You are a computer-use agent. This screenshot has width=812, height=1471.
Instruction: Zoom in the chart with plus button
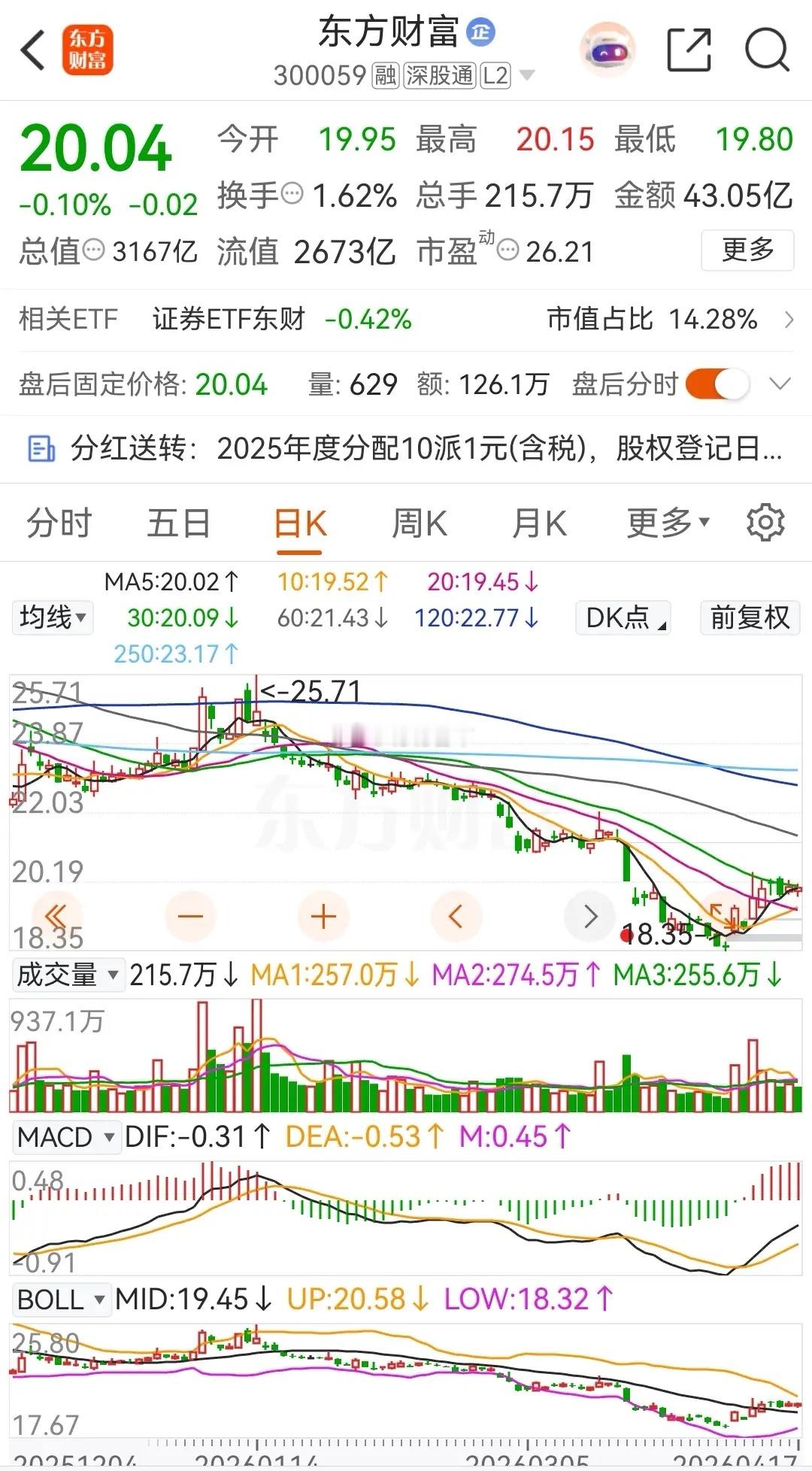tap(323, 916)
